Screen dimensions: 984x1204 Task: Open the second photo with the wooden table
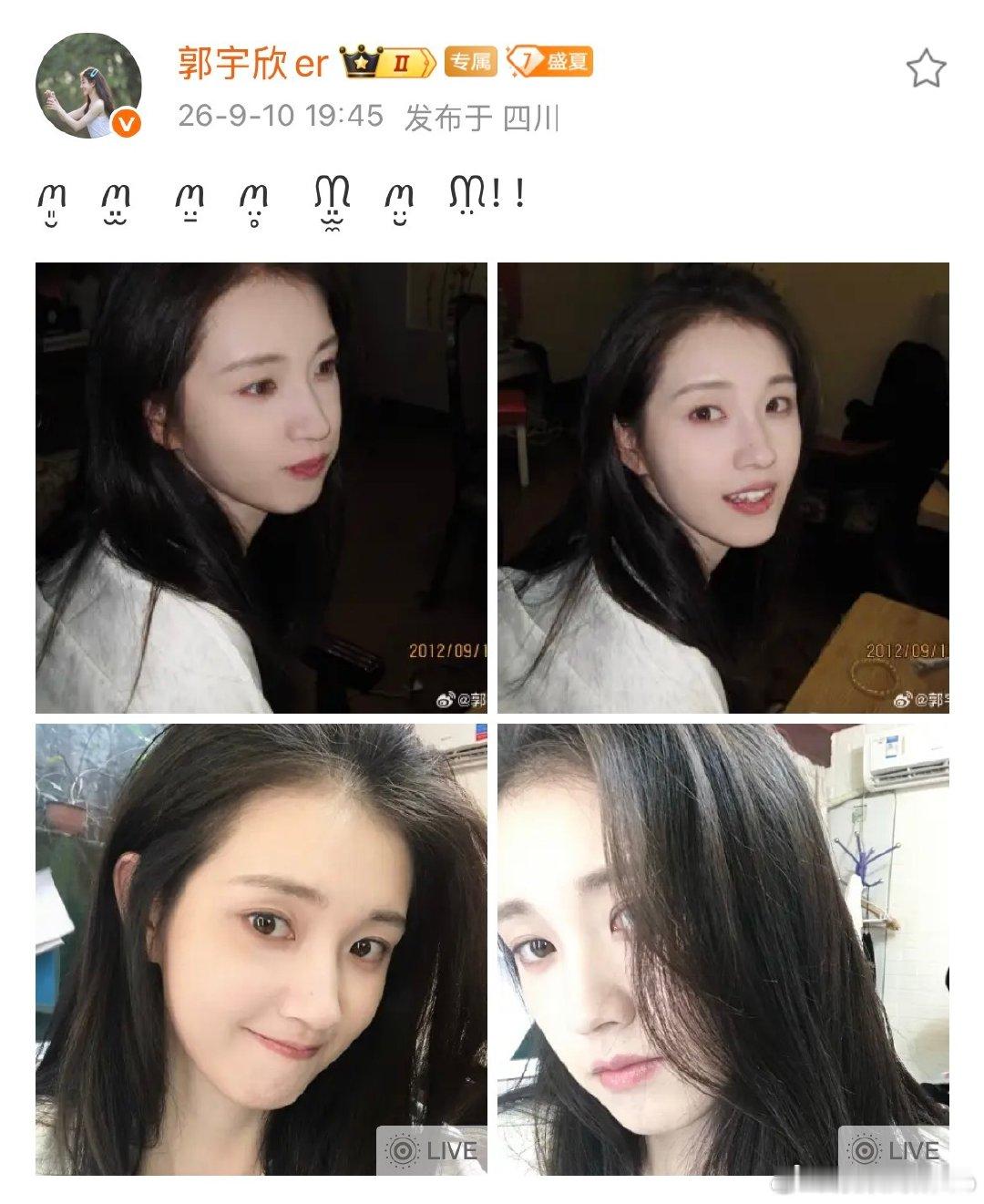(723, 488)
